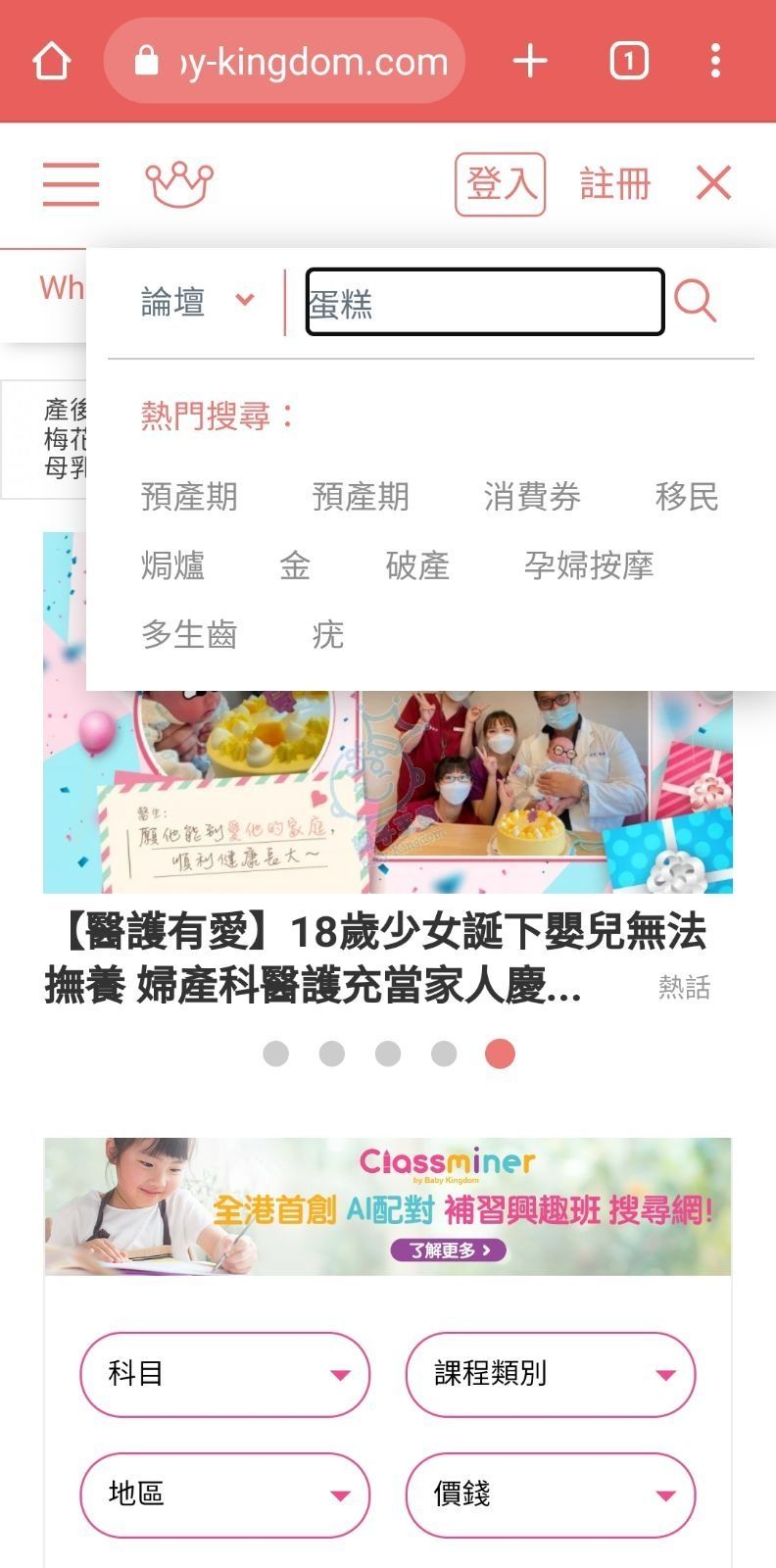The height and width of the screenshot is (1568, 776).
Task: Tap the 登入 login button
Action: click(x=500, y=183)
